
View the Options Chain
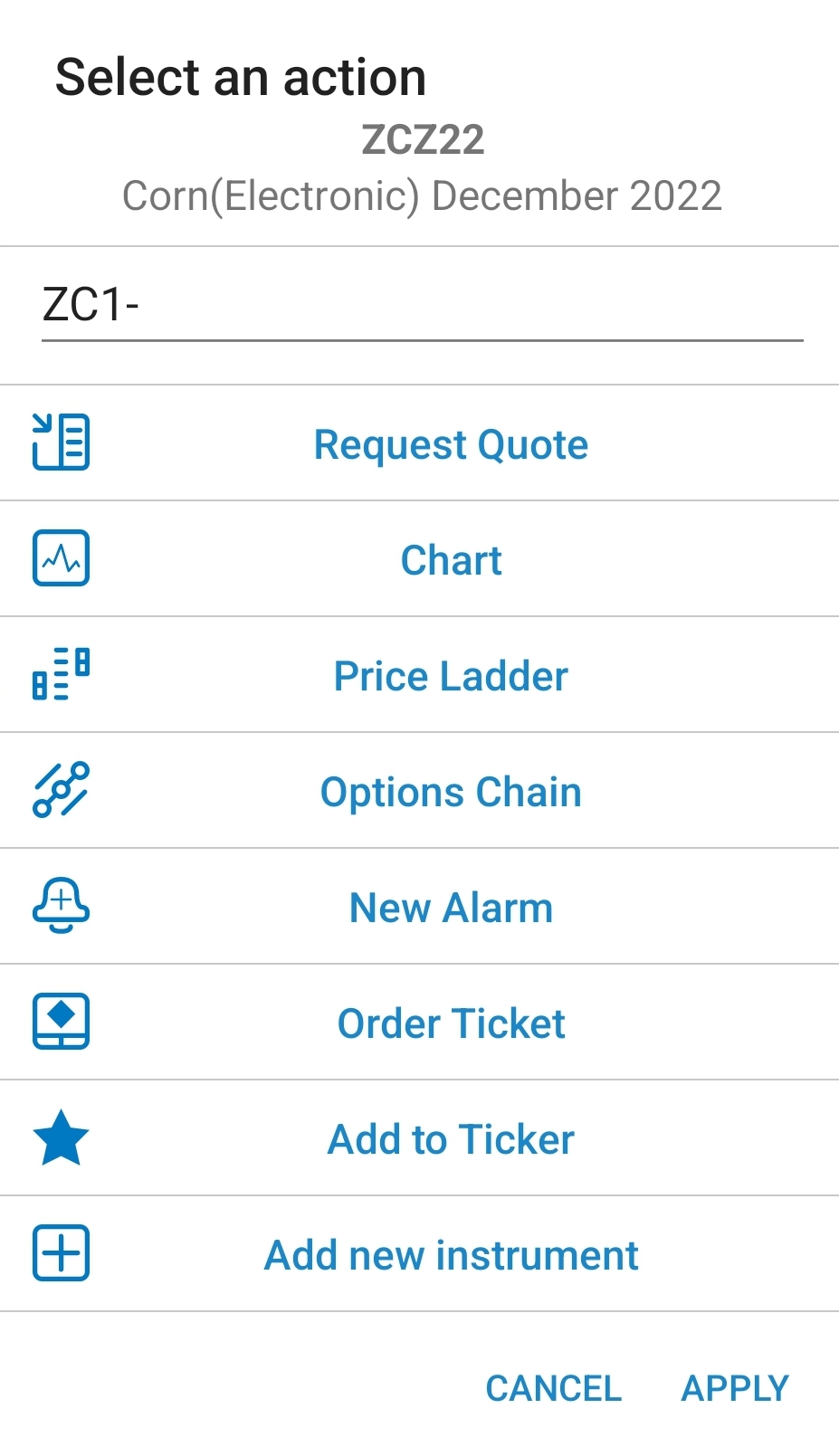point(419,791)
